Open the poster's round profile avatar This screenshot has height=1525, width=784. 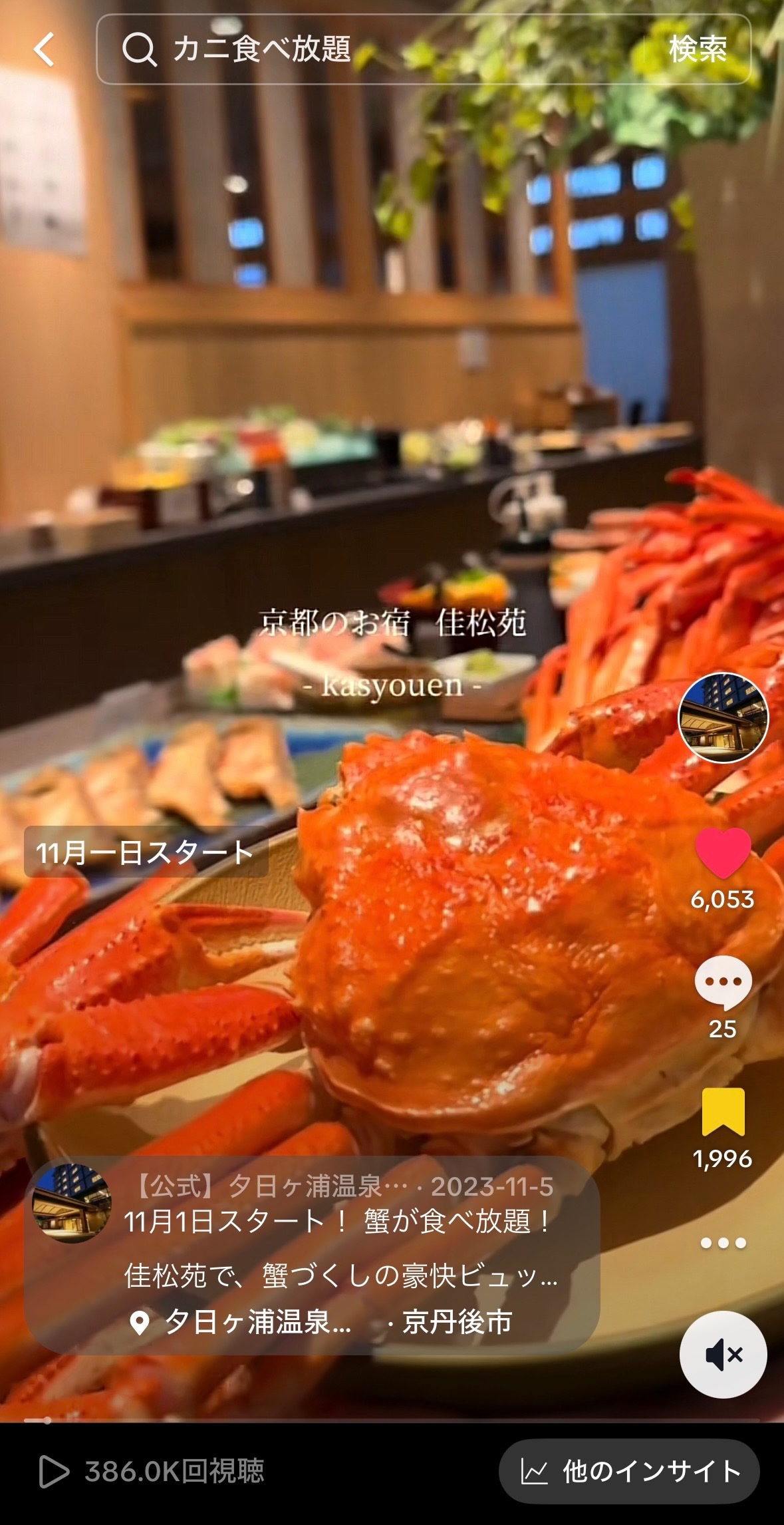[723, 718]
